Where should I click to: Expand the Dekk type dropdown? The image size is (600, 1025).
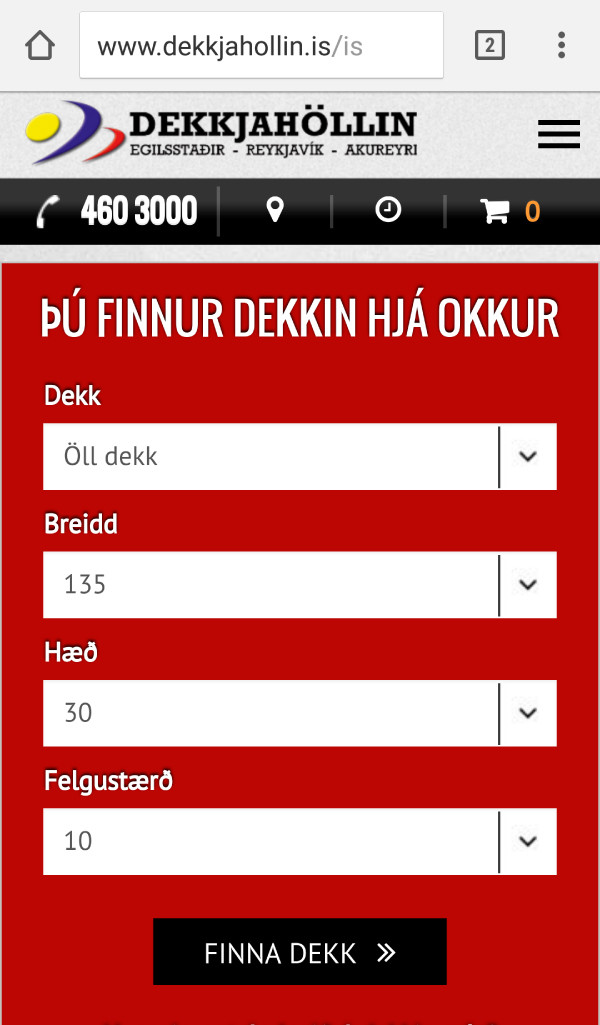tap(299, 457)
